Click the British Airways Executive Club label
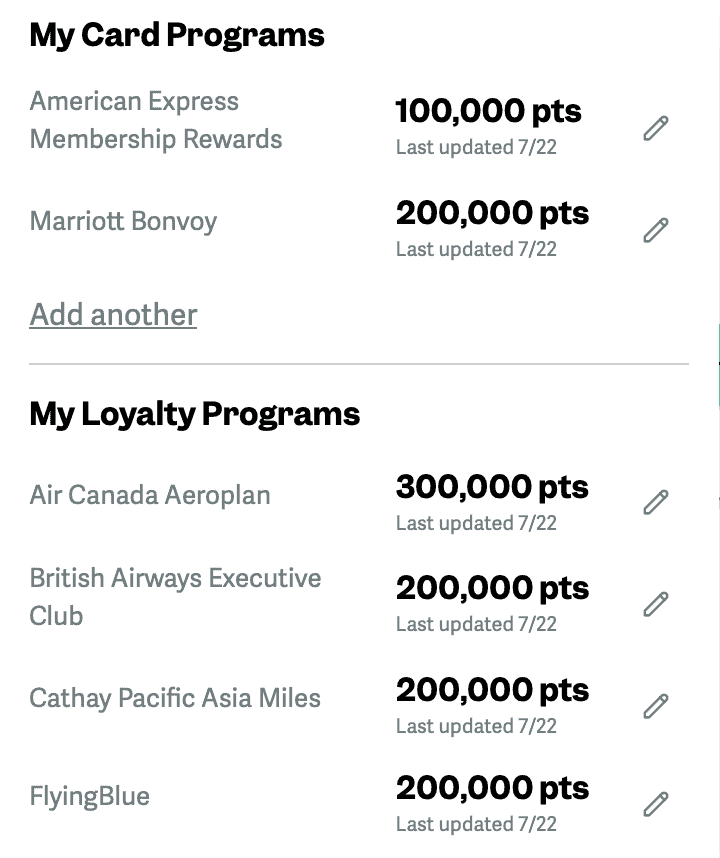 point(175,596)
